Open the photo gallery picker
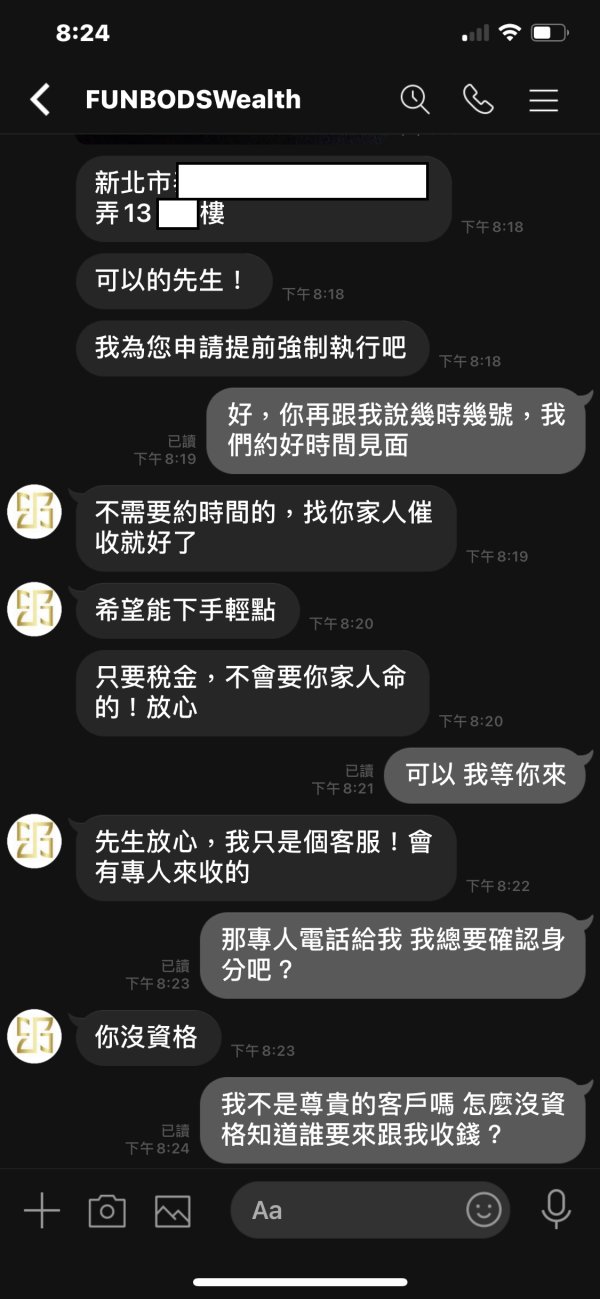 click(x=173, y=1211)
